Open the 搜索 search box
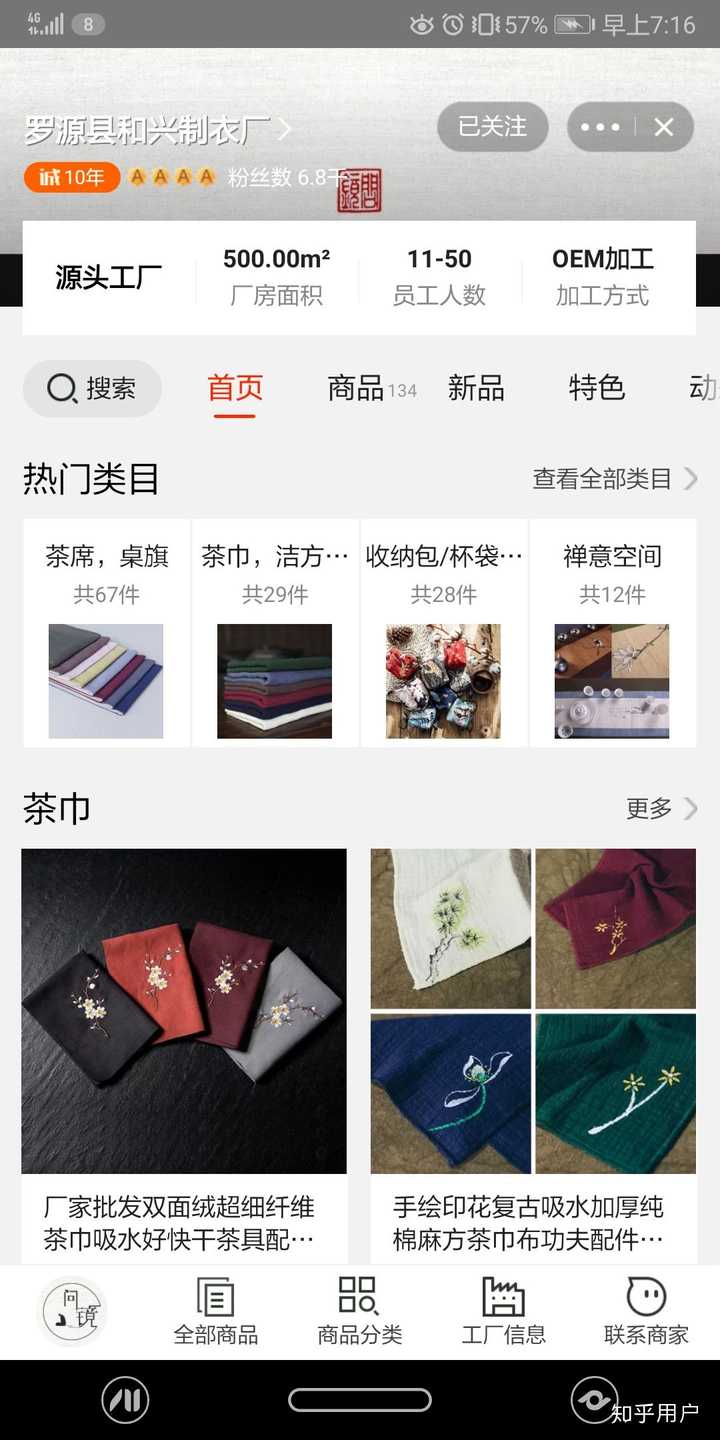This screenshot has width=720, height=1440. tap(92, 389)
